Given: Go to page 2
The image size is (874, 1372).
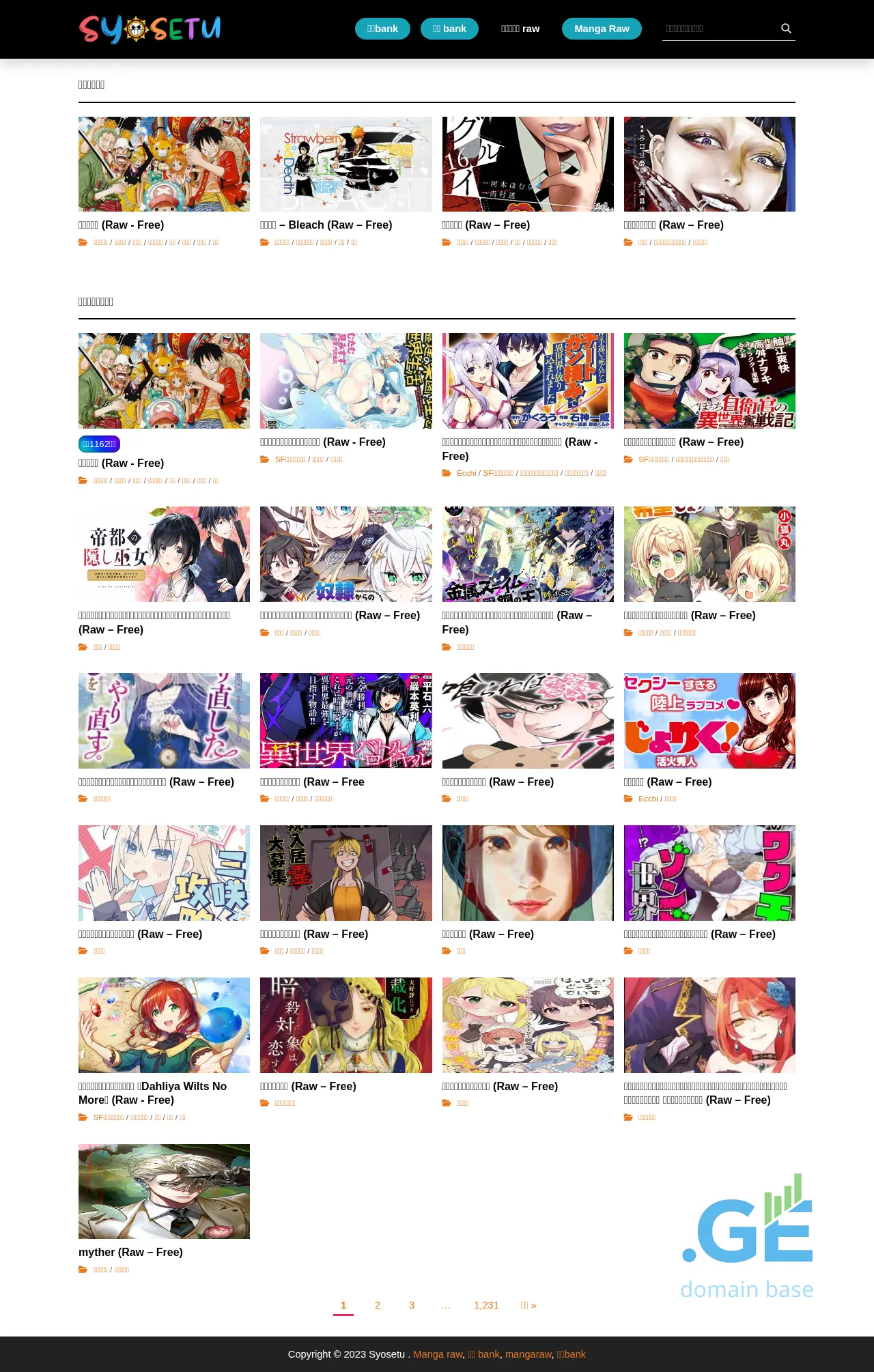Looking at the screenshot, I should (378, 1305).
